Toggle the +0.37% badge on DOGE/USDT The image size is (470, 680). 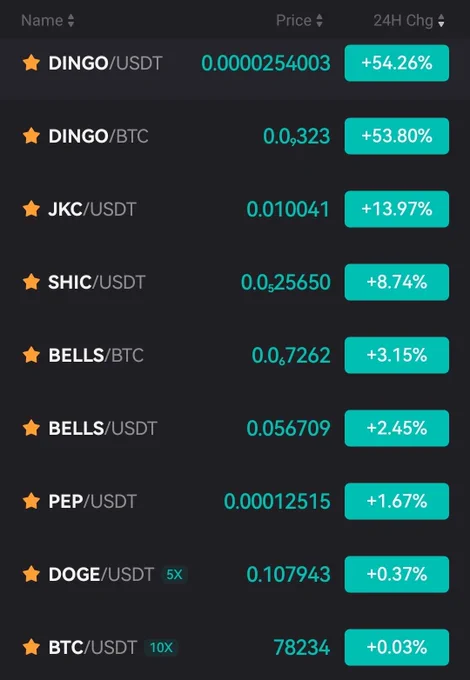397,574
